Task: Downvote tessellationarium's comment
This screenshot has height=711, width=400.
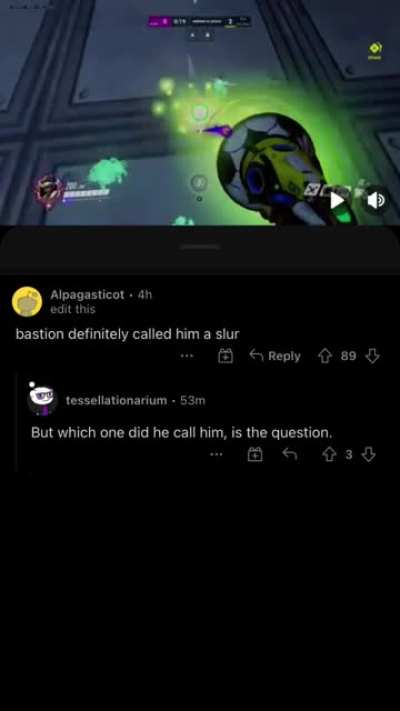Action: [x=369, y=454]
